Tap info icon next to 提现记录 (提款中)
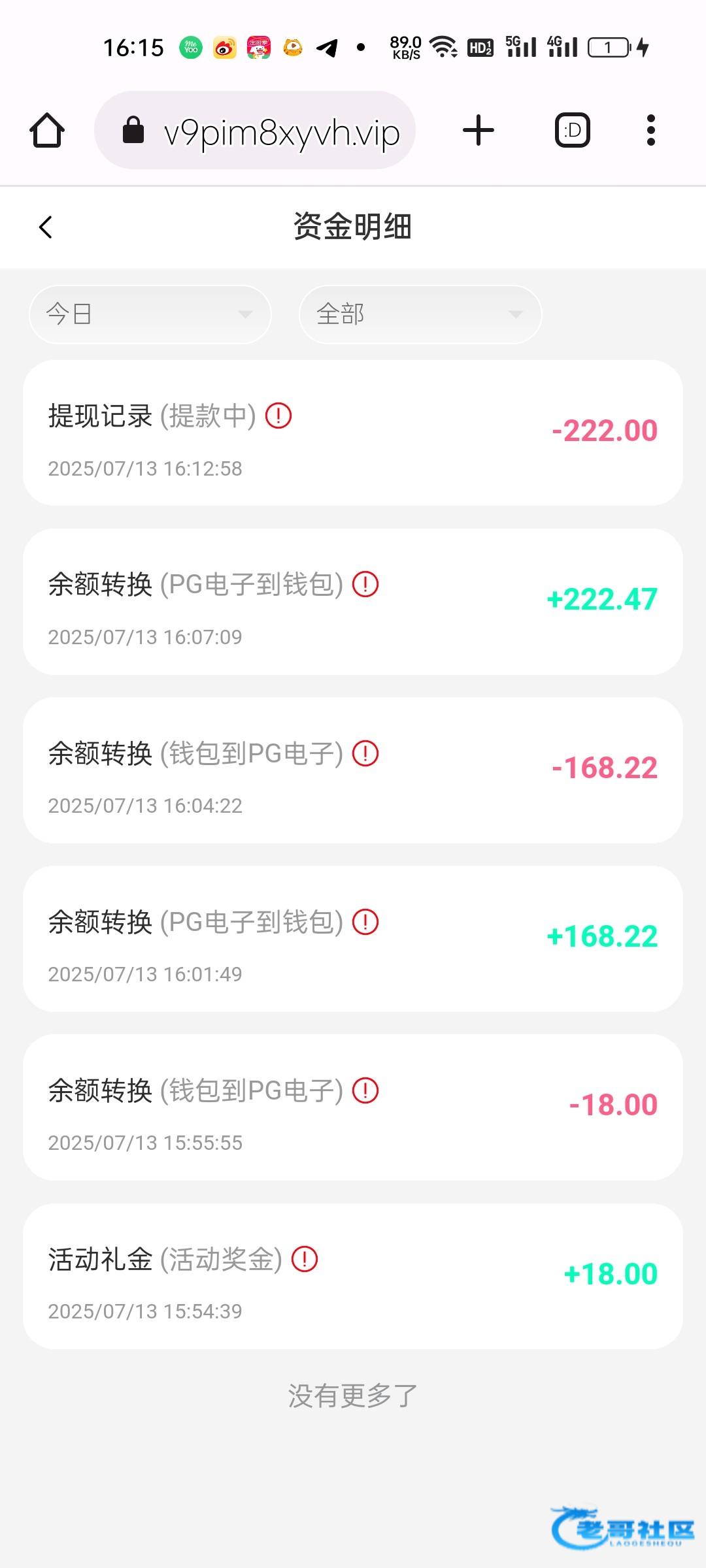This screenshot has width=706, height=1568. [x=278, y=416]
